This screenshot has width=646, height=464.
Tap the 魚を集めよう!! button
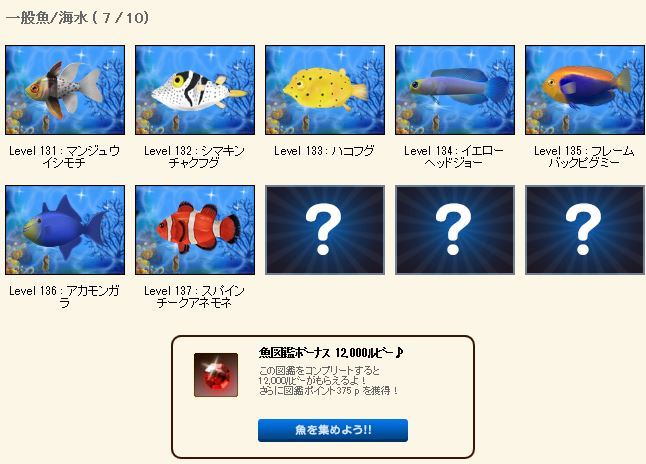coord(332,430)
